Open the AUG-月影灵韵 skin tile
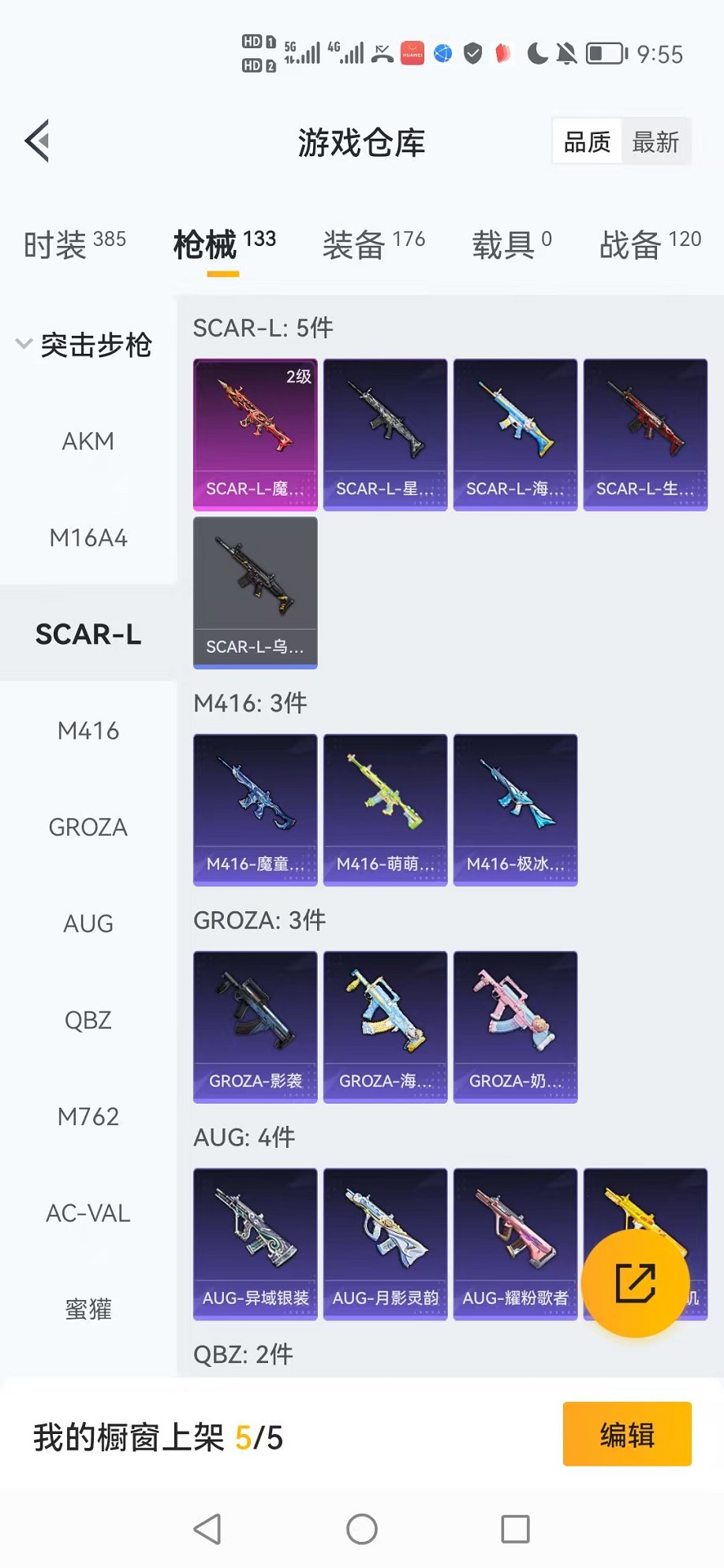This screenshot has width=724, height=1568. [x=385, y=1243]
